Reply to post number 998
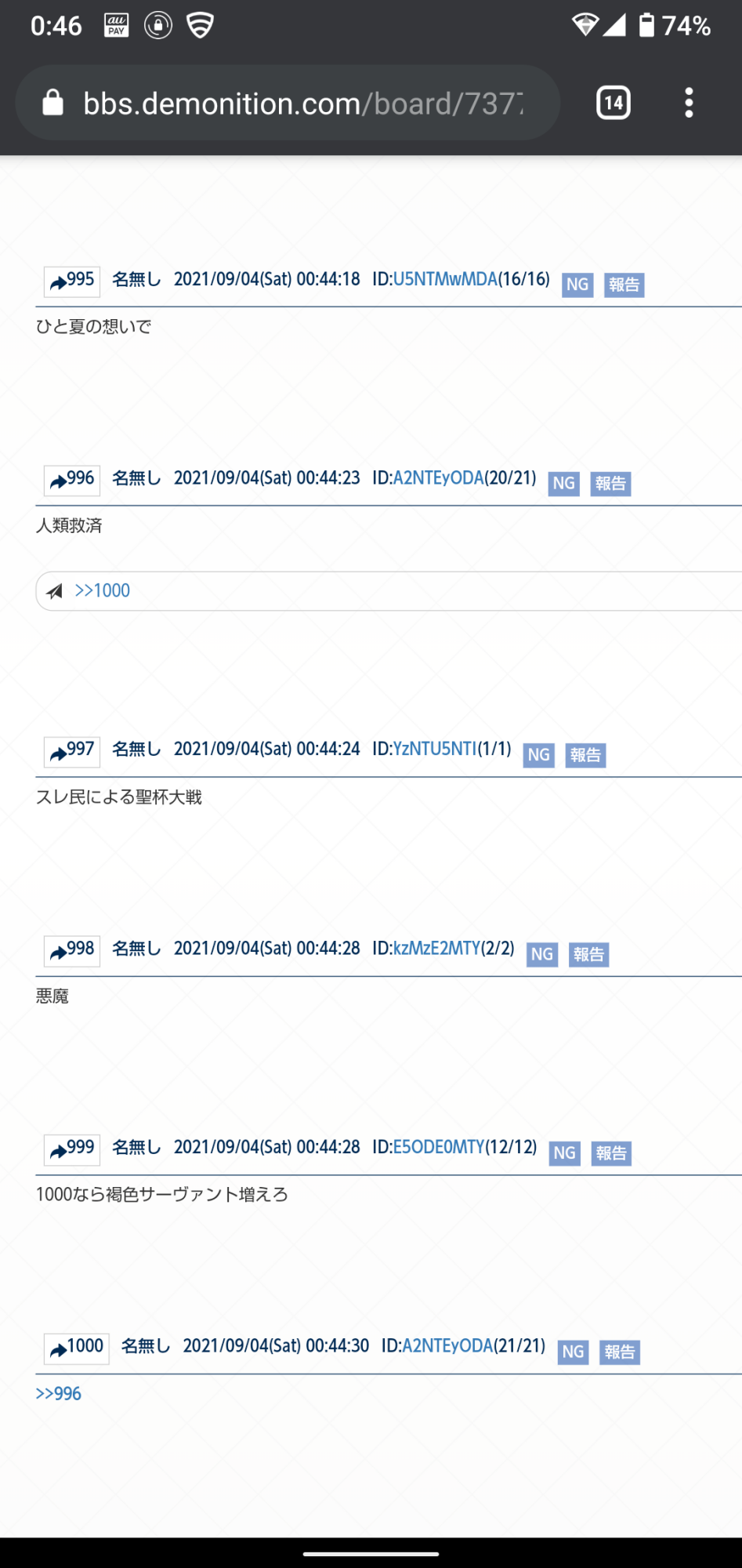This screenshot has width=742, height=1568. pos(72,950)
